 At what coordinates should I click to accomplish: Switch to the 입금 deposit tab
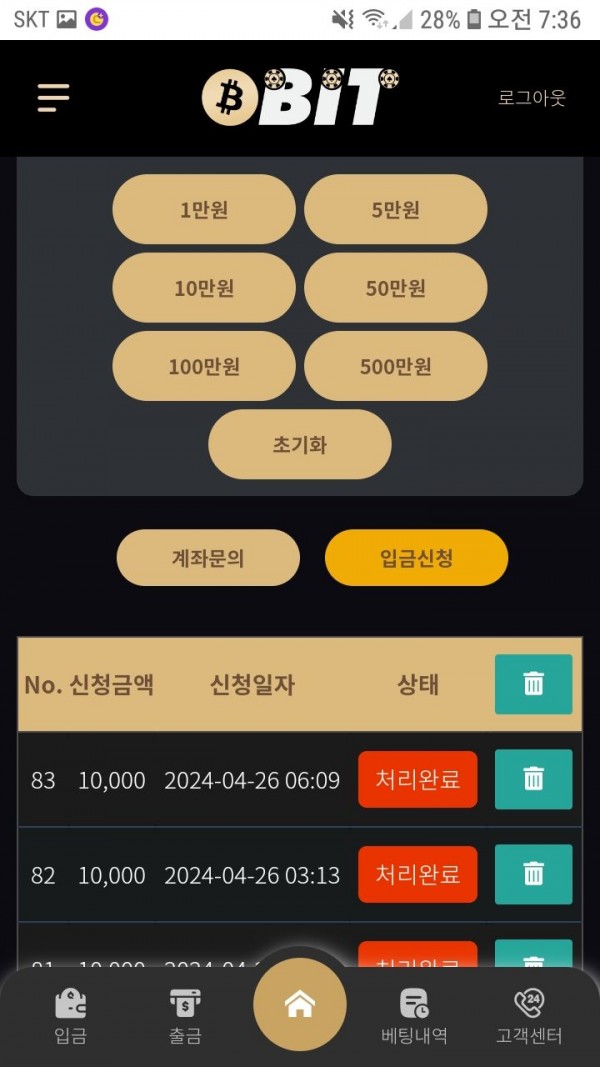coord(70,1015)
